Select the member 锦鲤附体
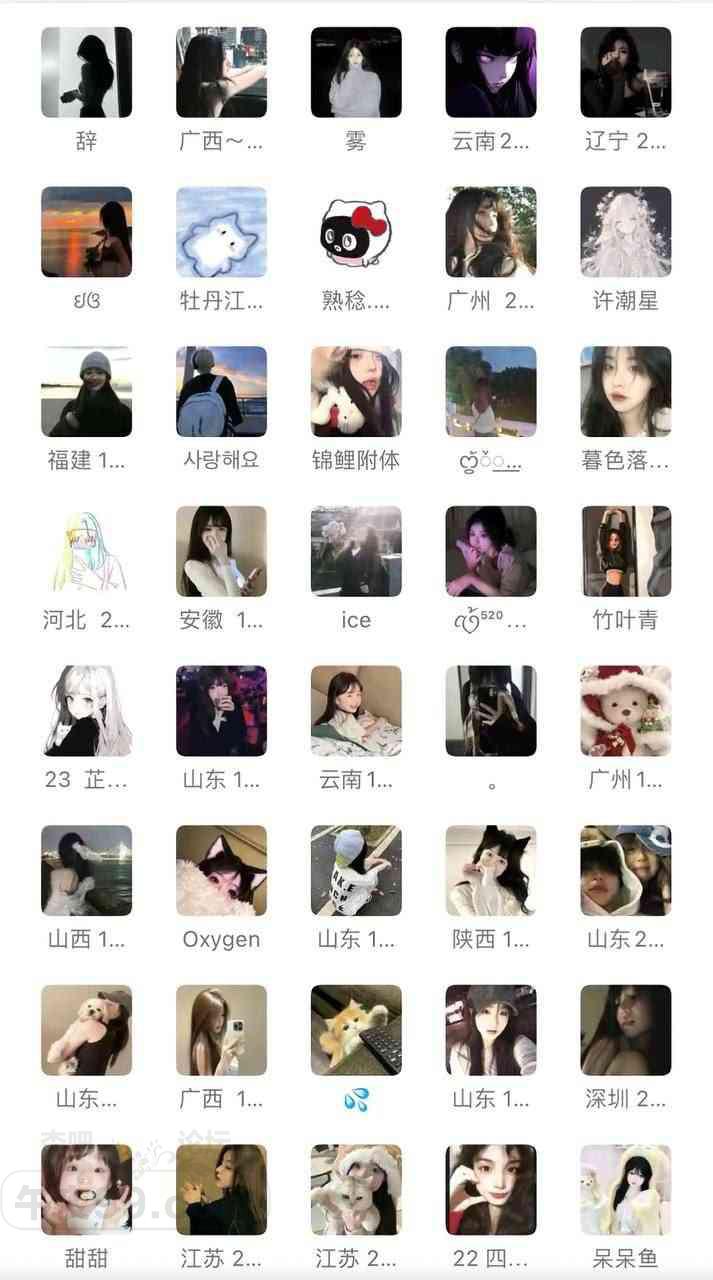The height and width of the screenshot is (1280, 713). (x=356, y=392)
